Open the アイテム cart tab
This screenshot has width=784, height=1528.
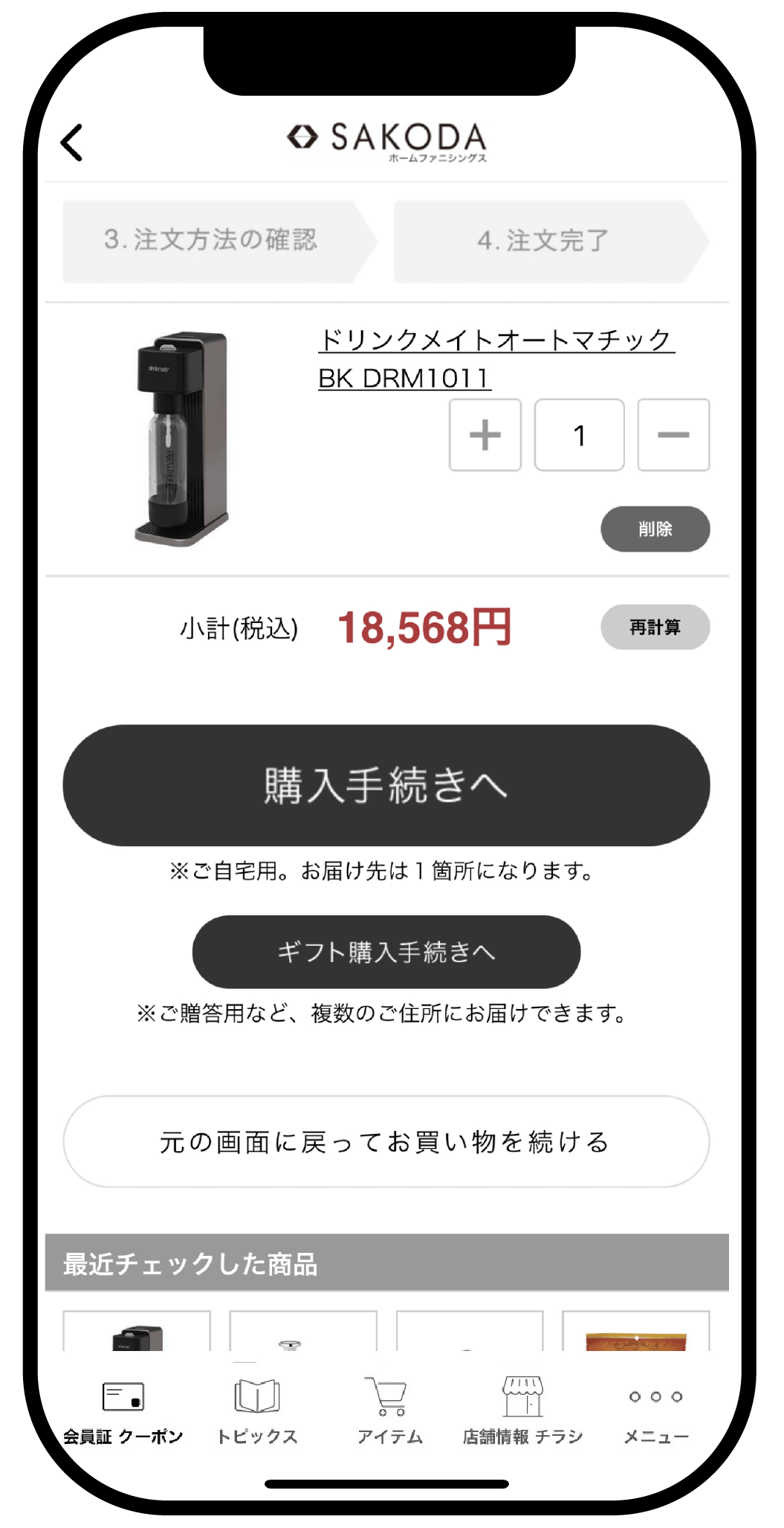pyautogui.click(x=389, y=1411)
